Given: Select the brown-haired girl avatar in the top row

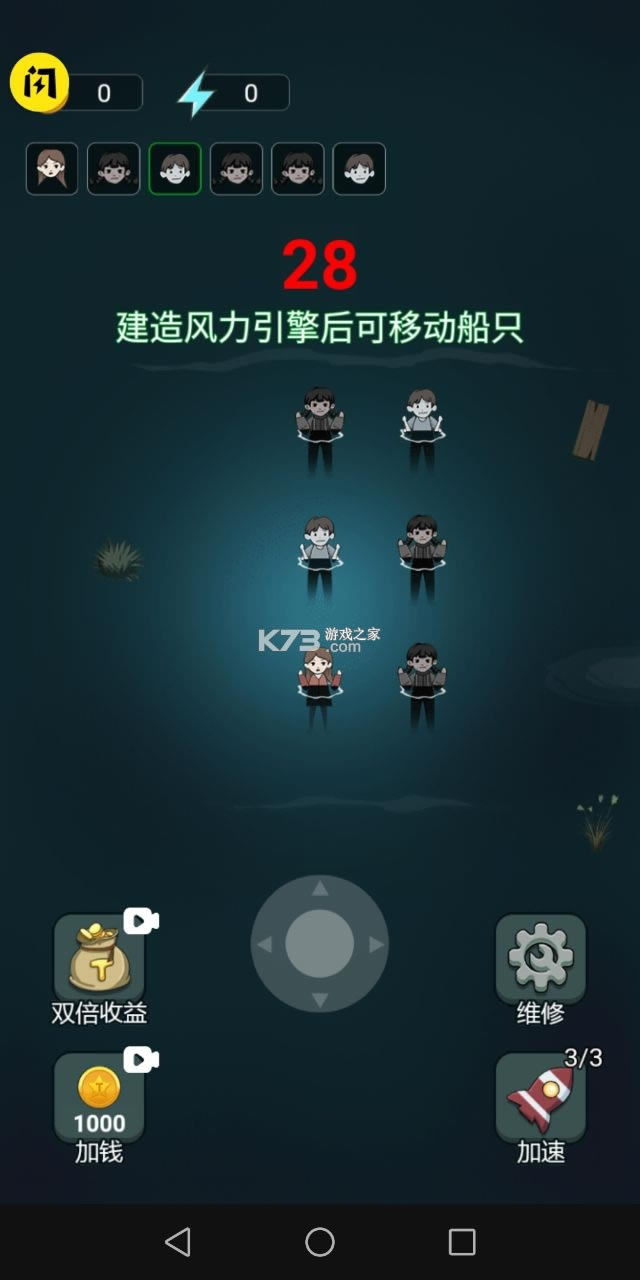Looking at the screenshot, I should pos(52,168).
